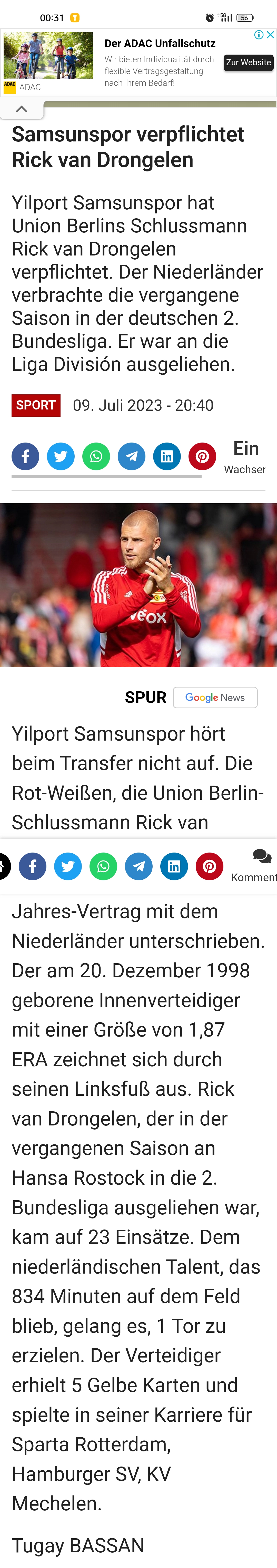
Task: Open the SPORT category tag
Action: click(36, 405)
